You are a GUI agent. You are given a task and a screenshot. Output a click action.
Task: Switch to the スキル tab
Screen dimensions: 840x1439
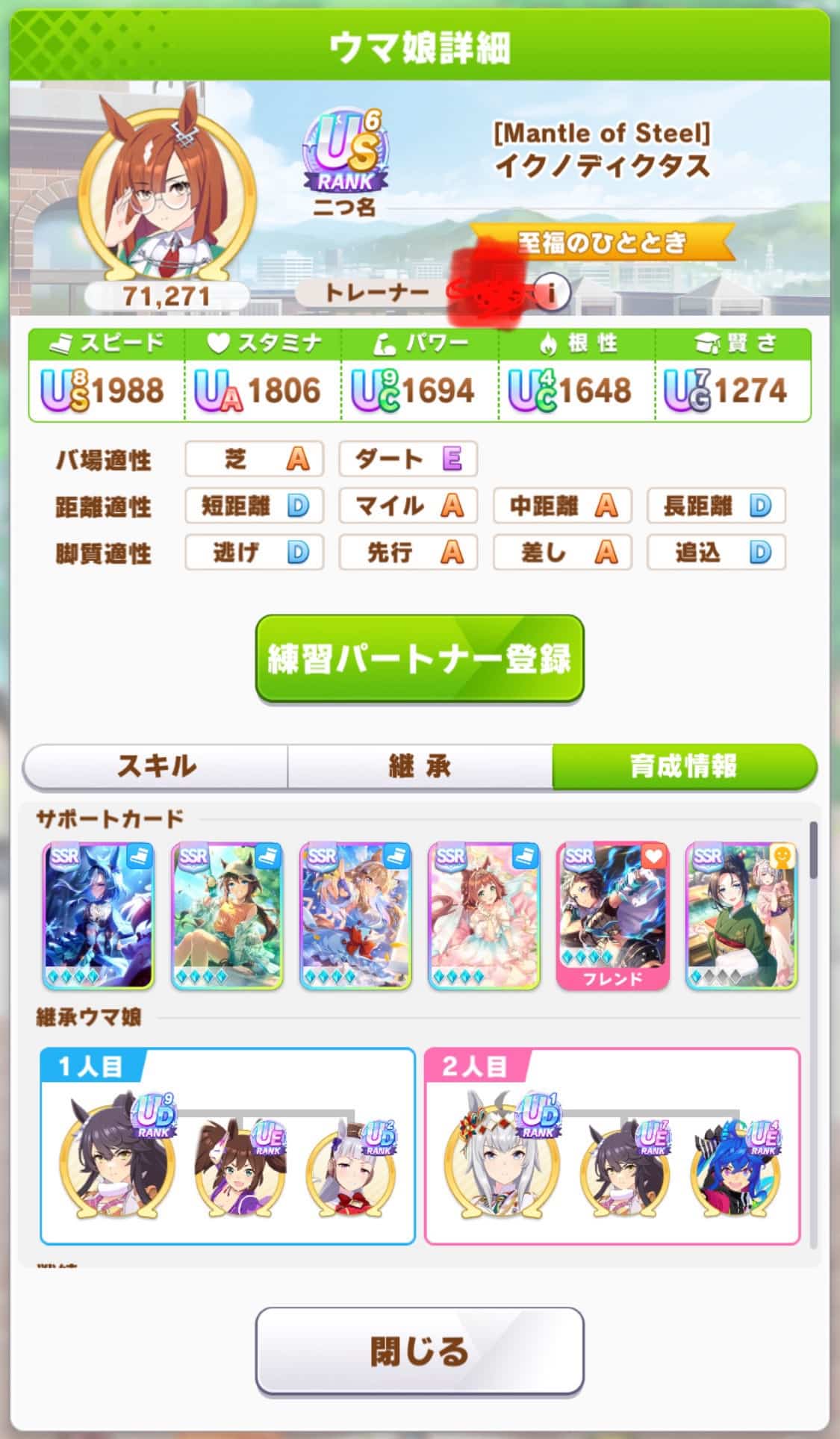(x=156, y=766)
